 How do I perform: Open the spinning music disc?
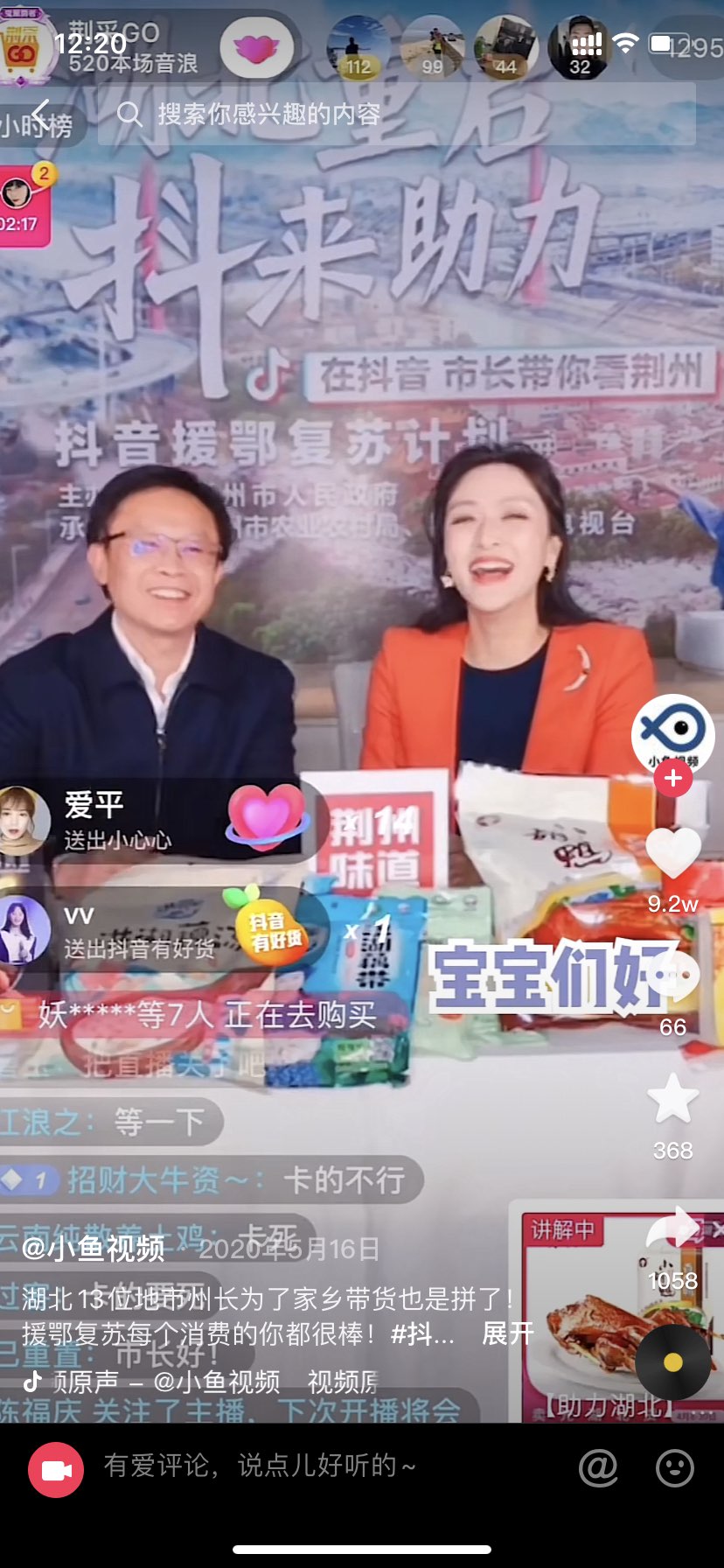(x=672, y=1361)
